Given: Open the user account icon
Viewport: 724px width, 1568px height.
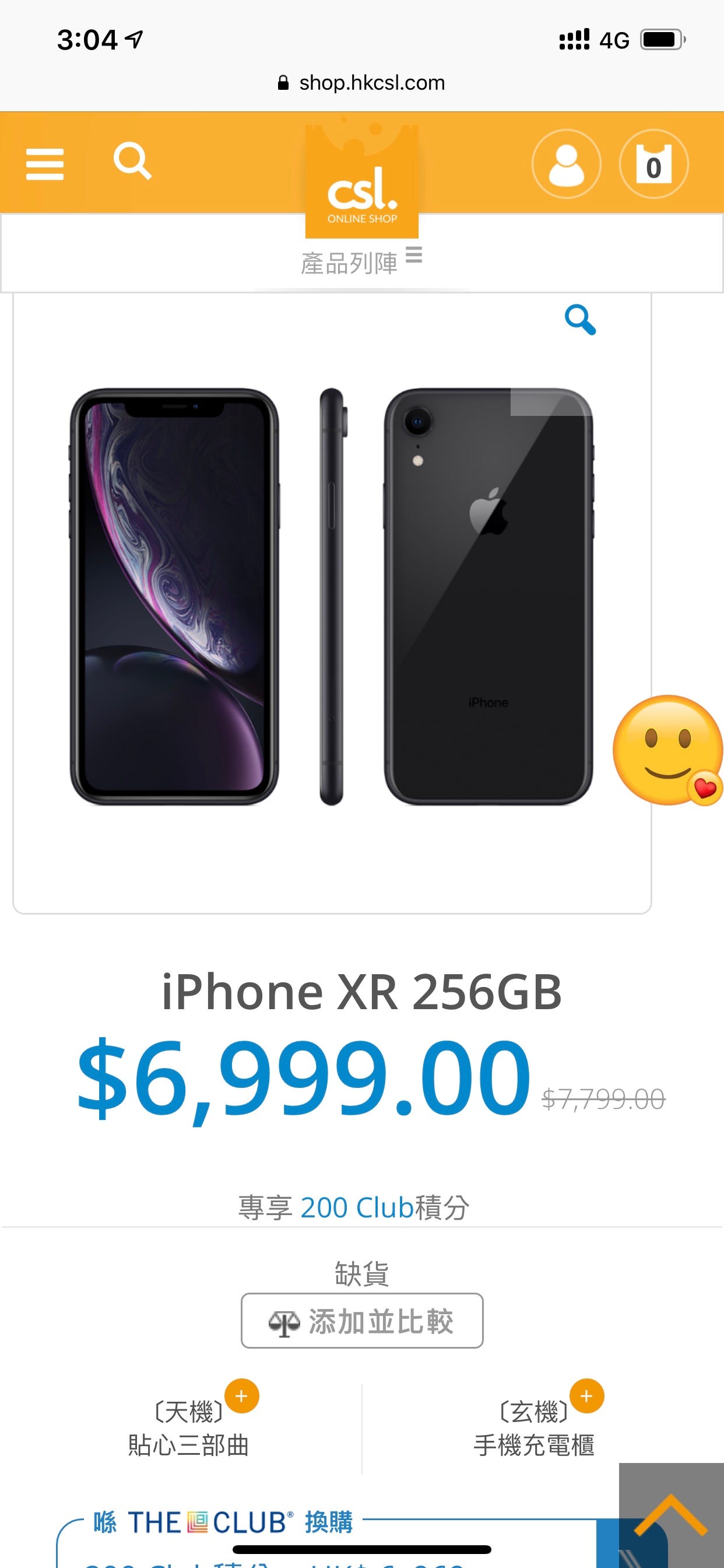Looking at the screenshot, I should (x=566, y=164).
